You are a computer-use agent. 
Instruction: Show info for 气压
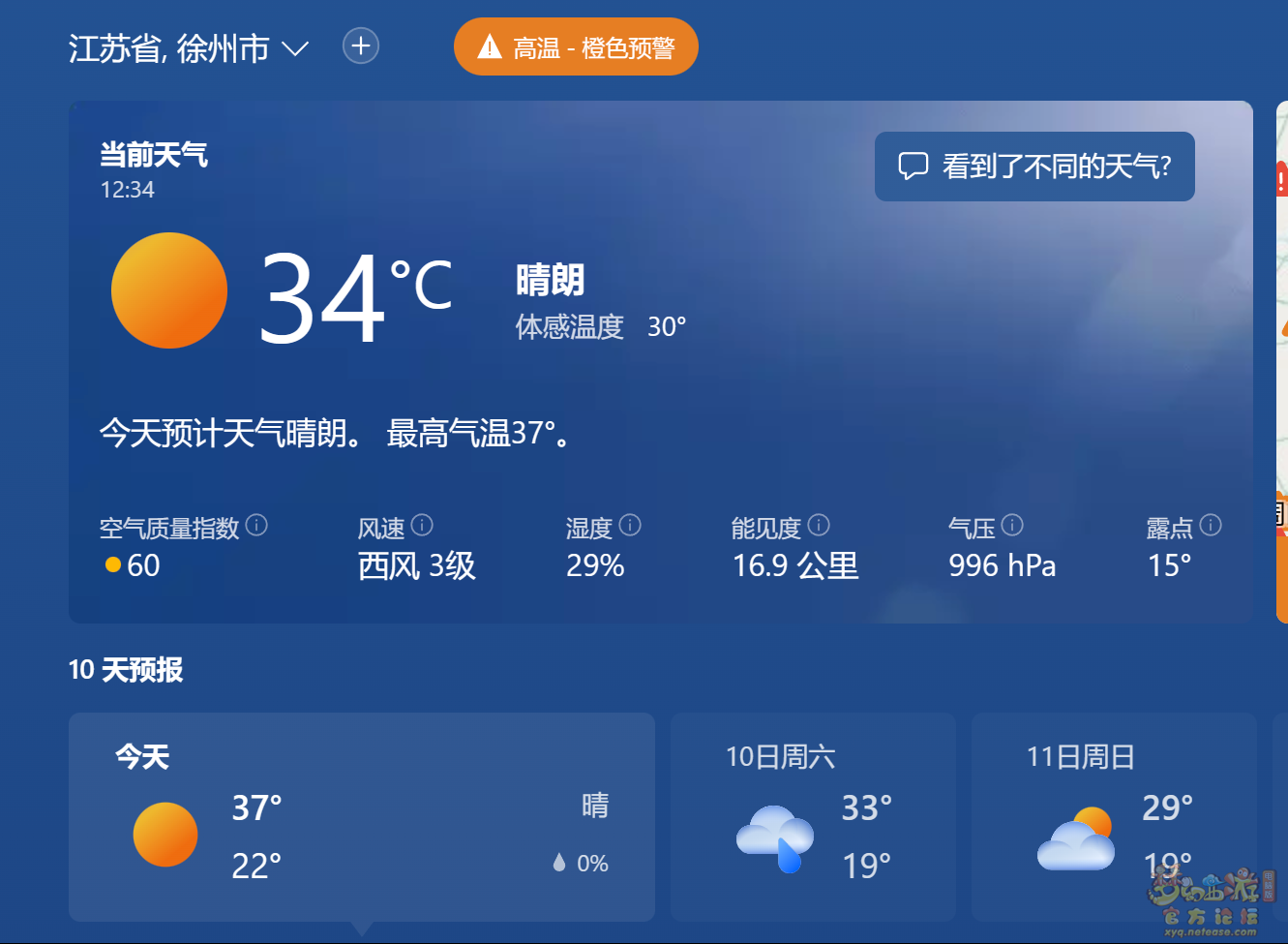pyautogui.click(x=1012, y=525)
